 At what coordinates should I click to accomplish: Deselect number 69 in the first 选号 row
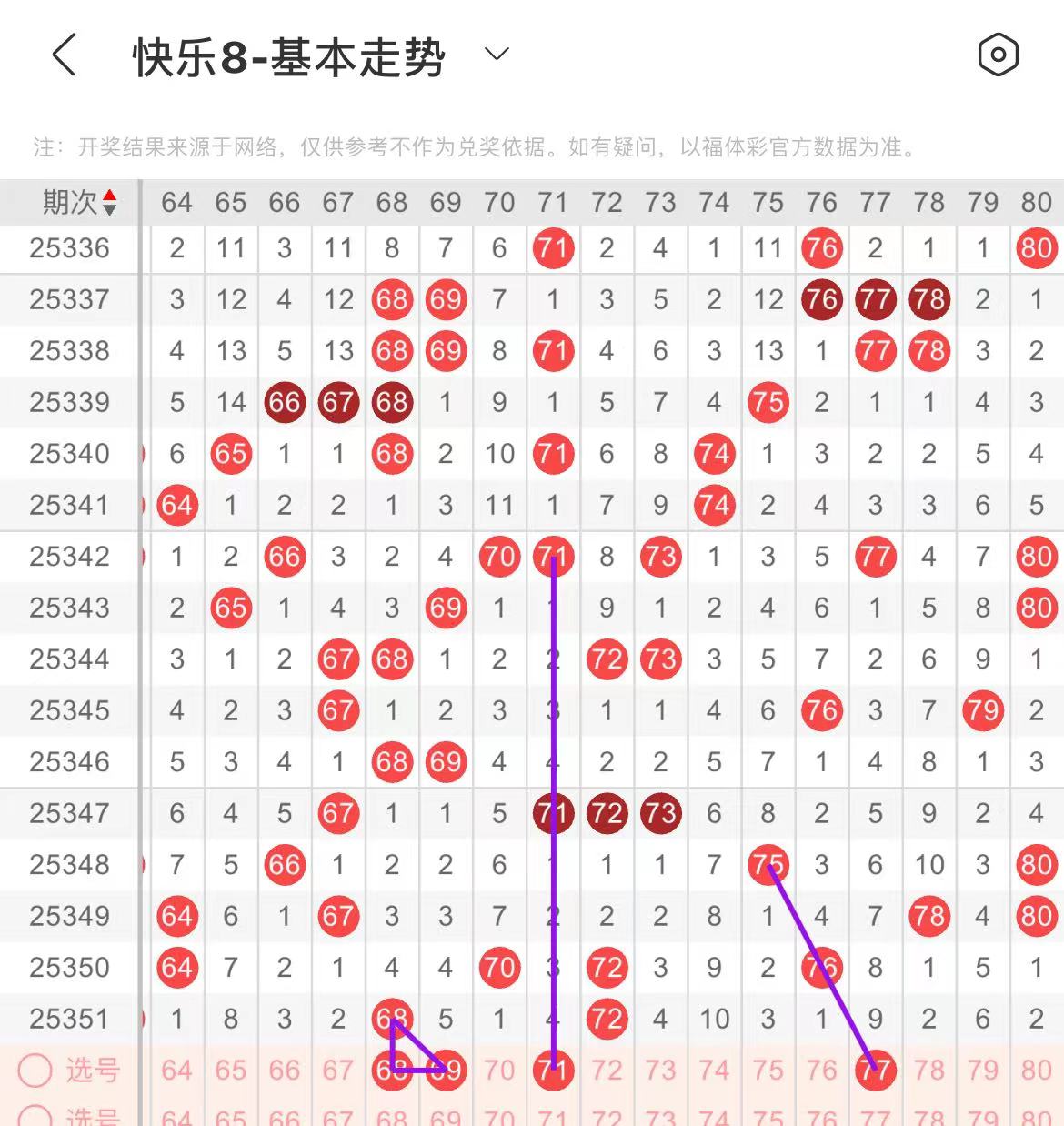[446, 1071]
